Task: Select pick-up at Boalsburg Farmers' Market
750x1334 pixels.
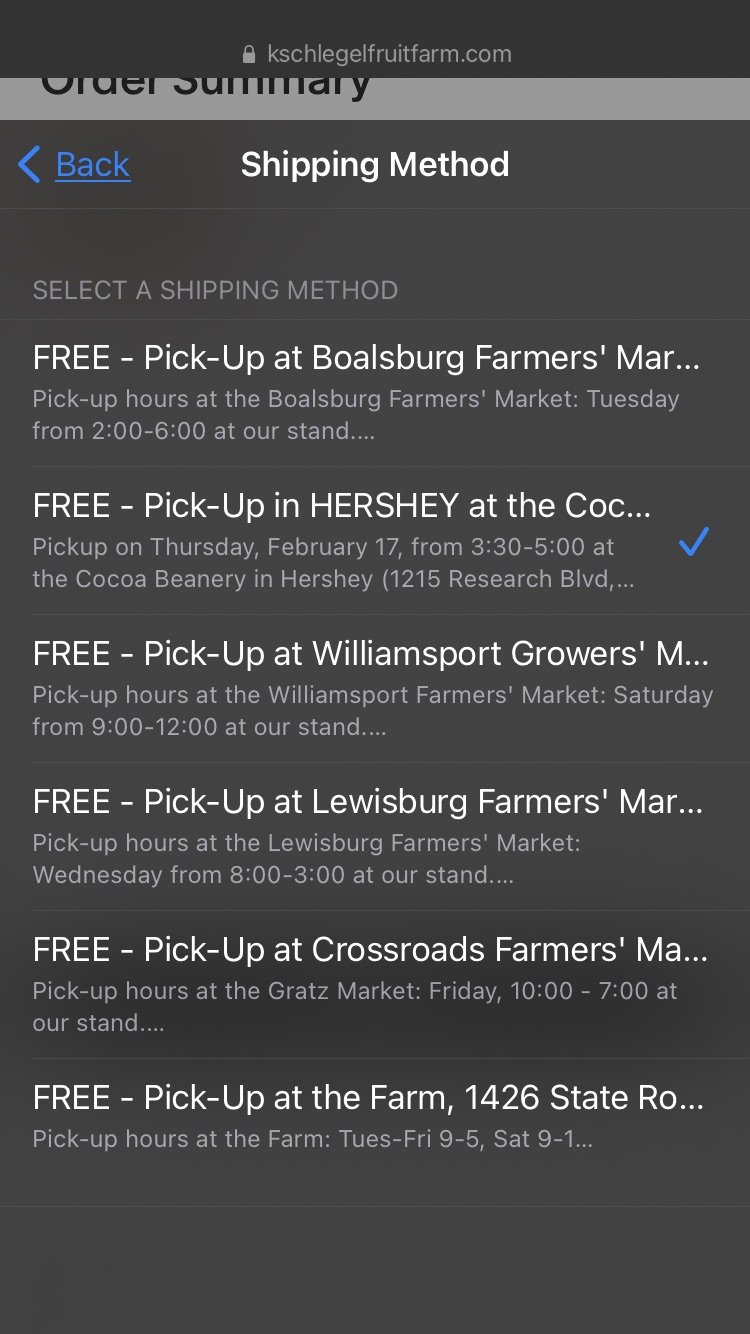Action: click(x=375, y=393)
